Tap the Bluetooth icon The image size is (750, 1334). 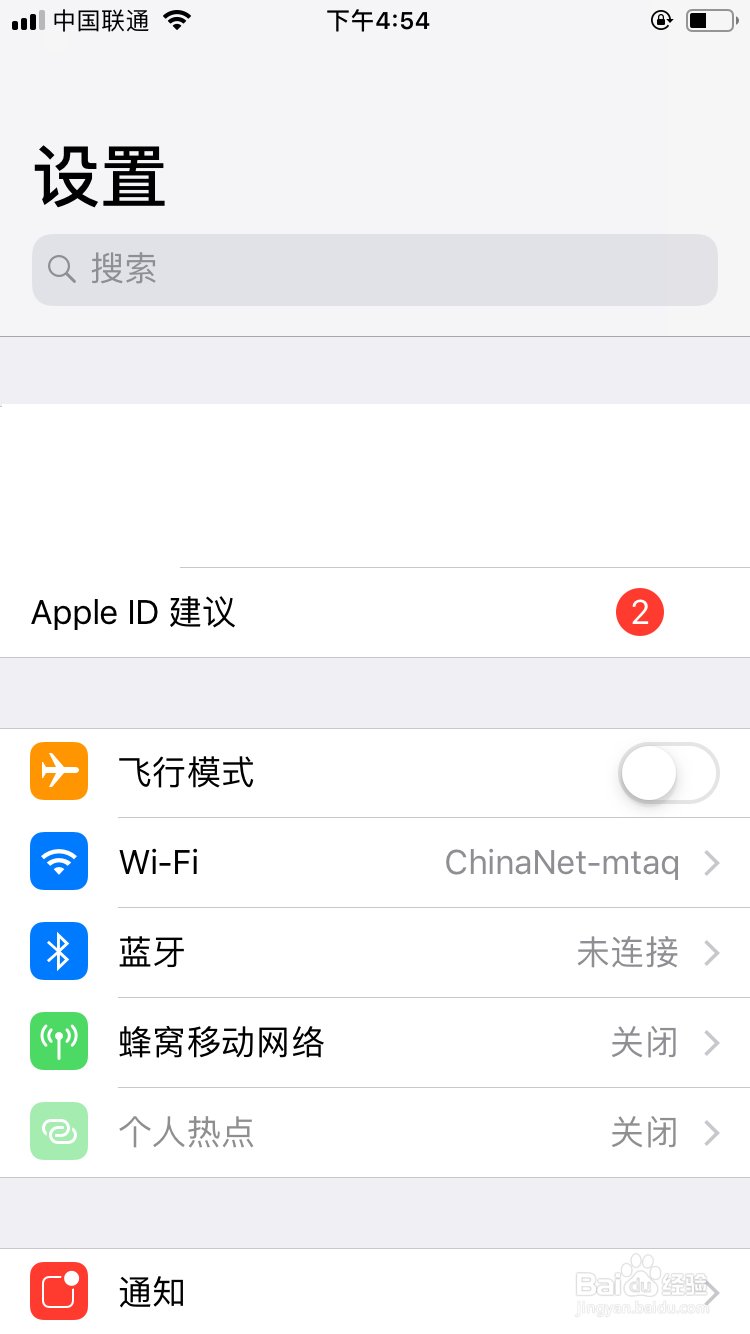point(58,952)
